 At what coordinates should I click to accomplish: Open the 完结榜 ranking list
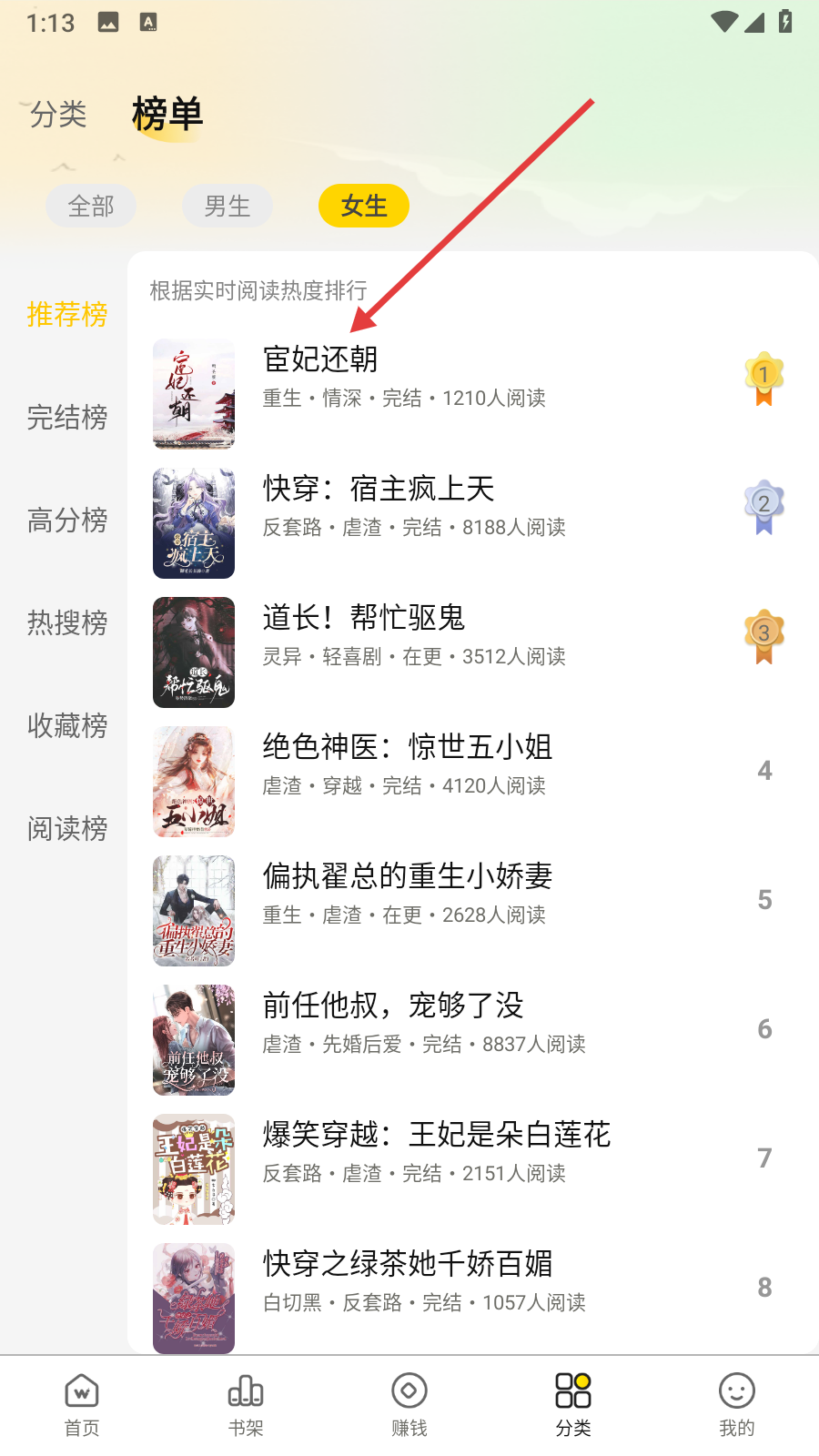pos(67,418)
